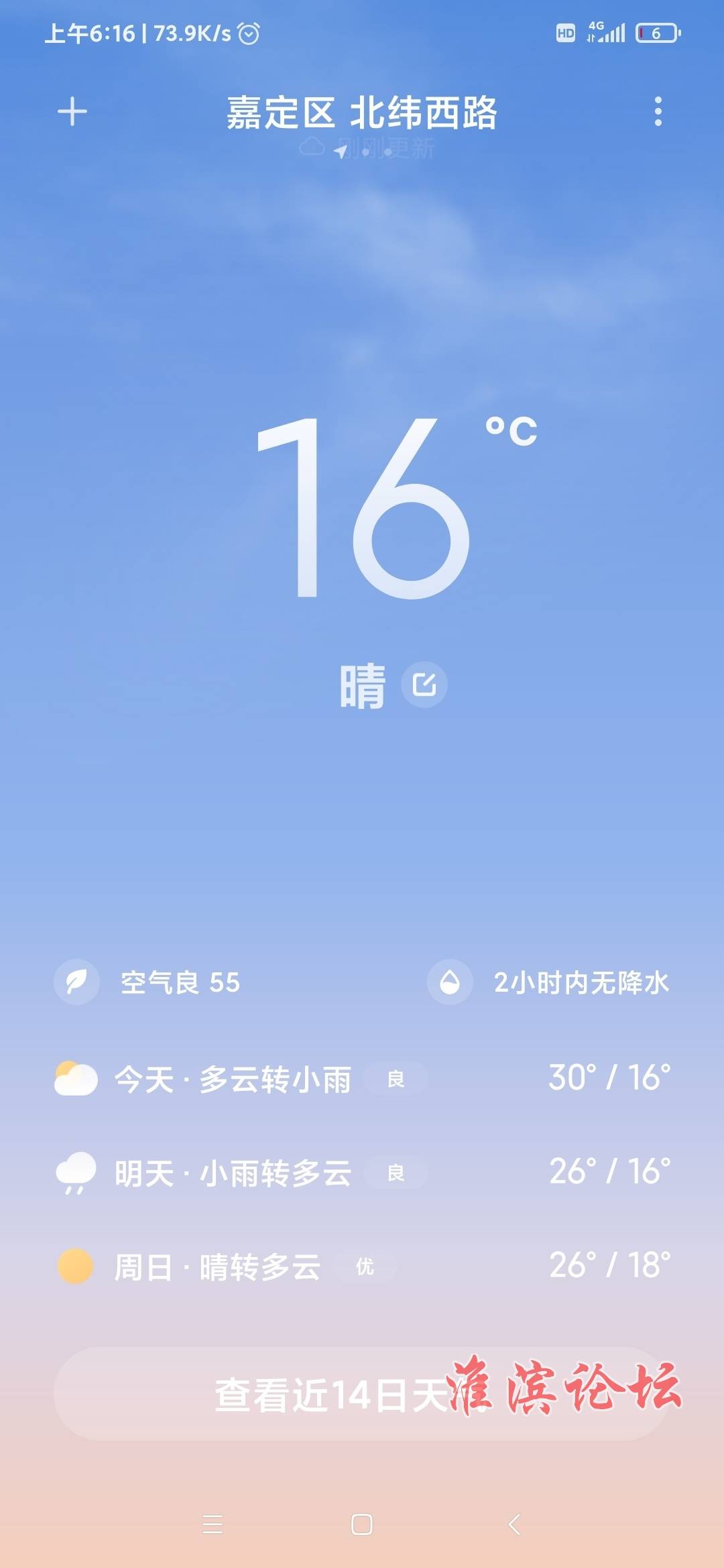Go back using the system back arrow
This screenshot has height=1568, width=724.
pyautogui.click(x=514, y=1524)
